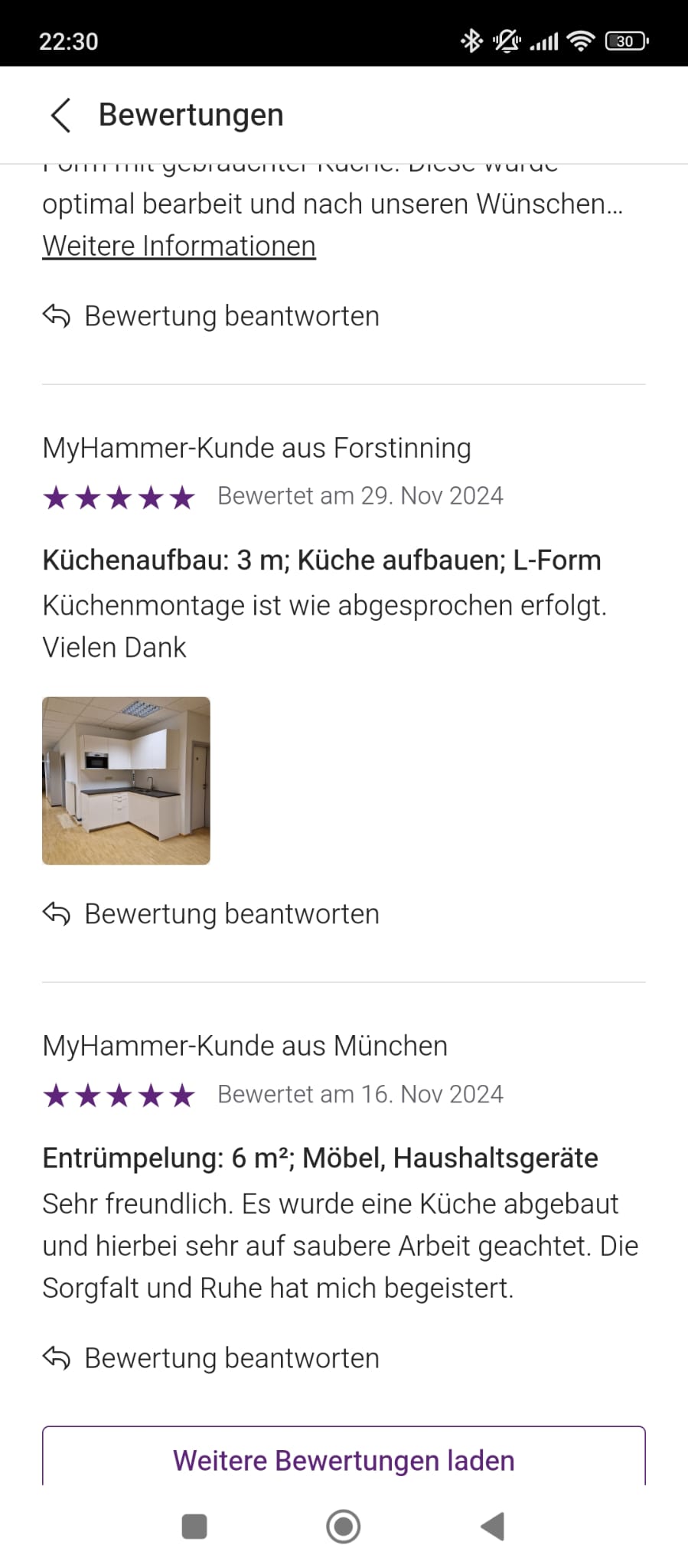
Task: Open recent apps from navigation bar
Action: tap(194, 1527)
